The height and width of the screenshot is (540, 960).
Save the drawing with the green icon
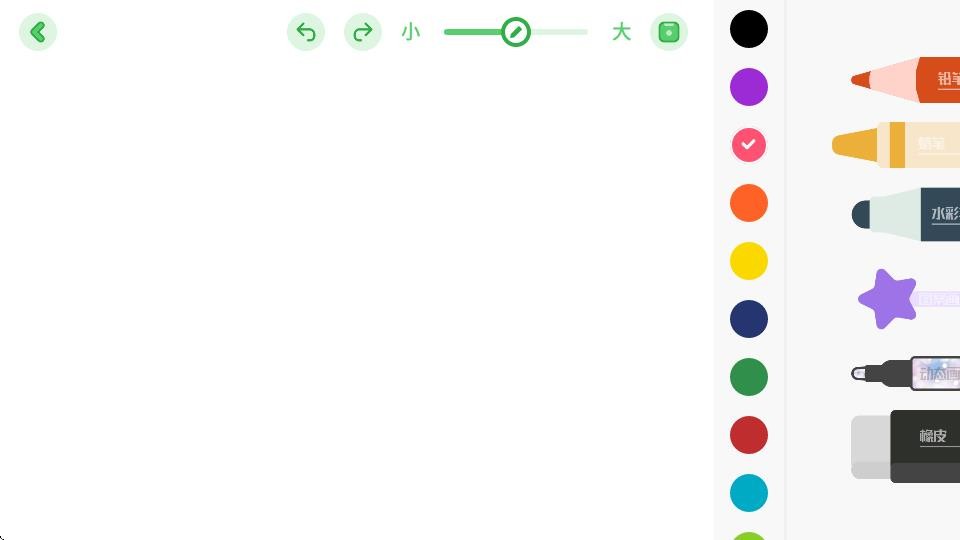(x=669, y=32)
